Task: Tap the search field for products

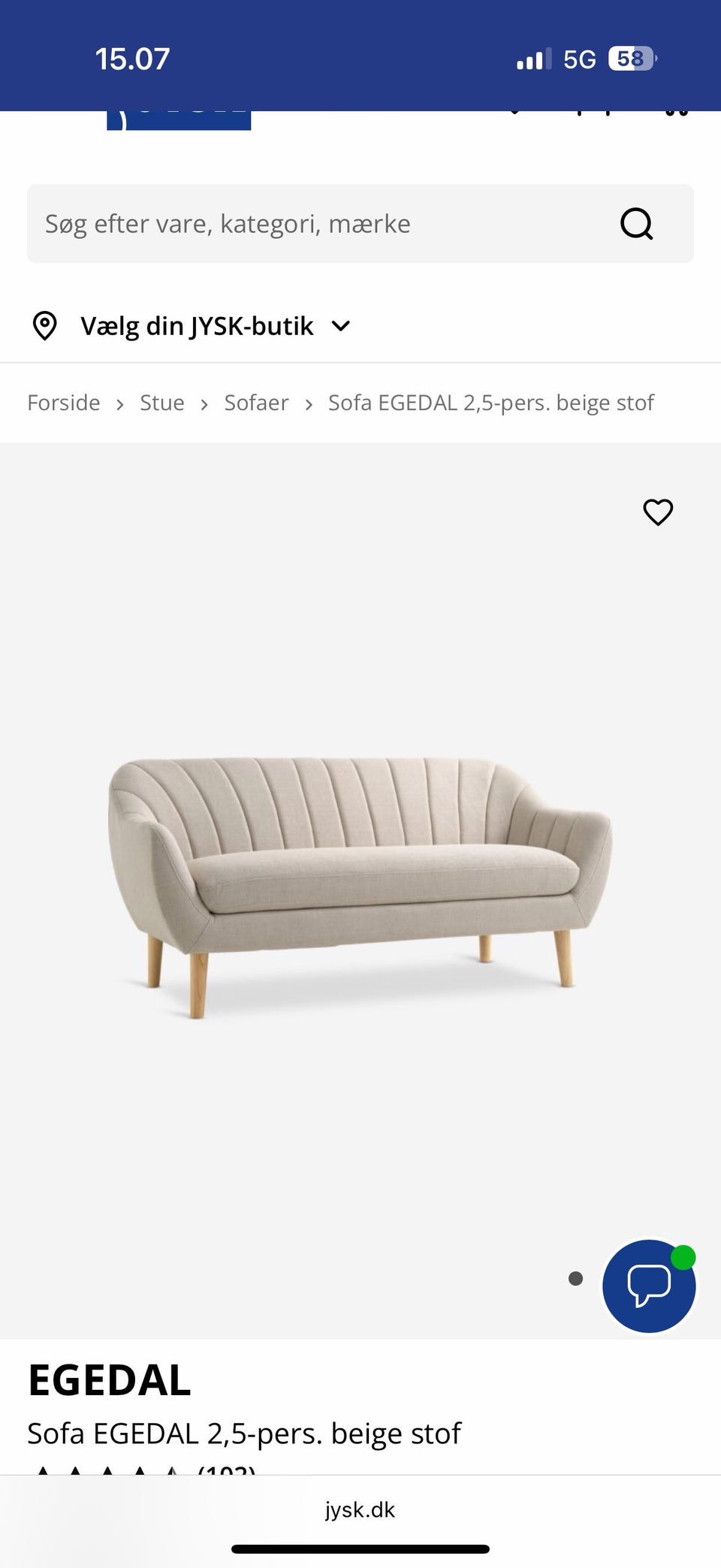Action: click(x=360, y=223)
